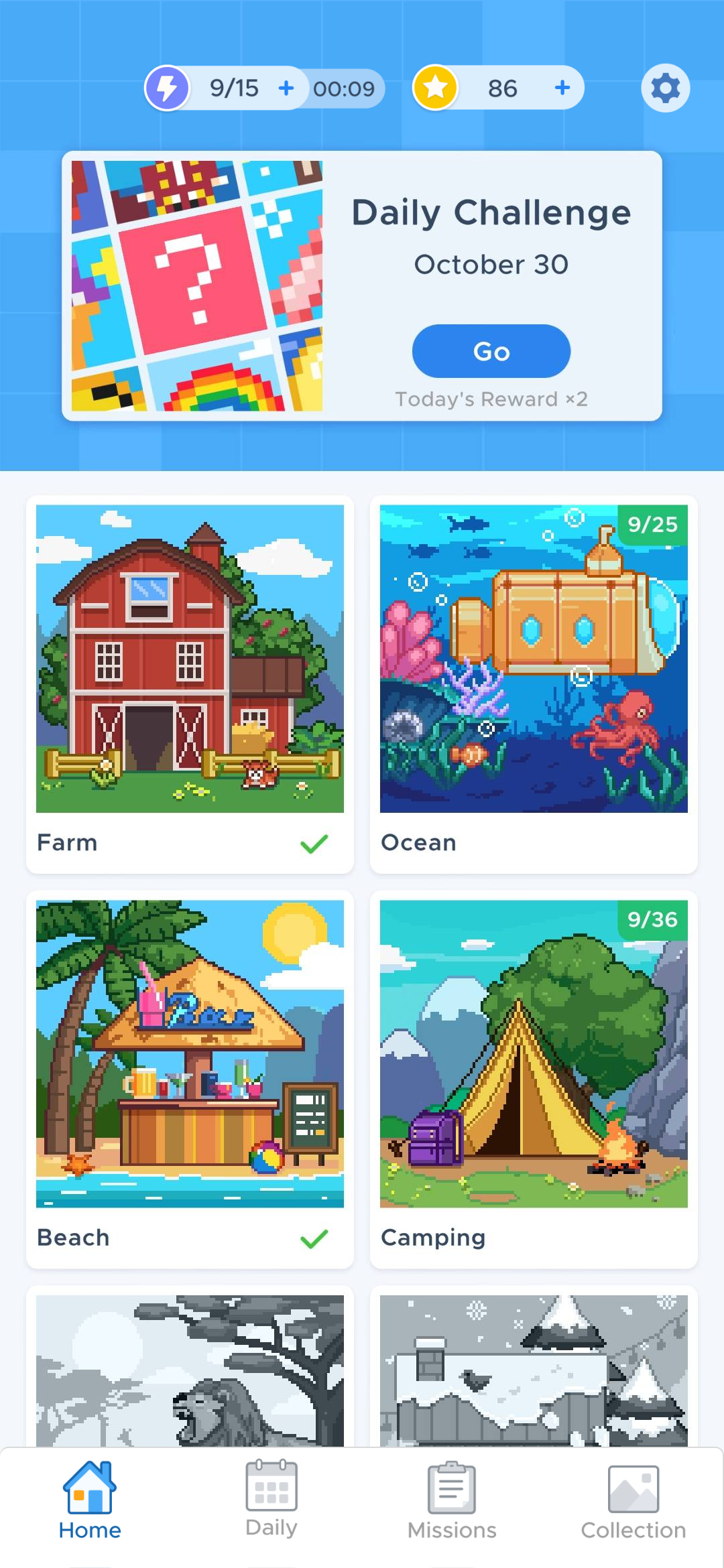Open the Camping puzzle card

(534, 1079)
